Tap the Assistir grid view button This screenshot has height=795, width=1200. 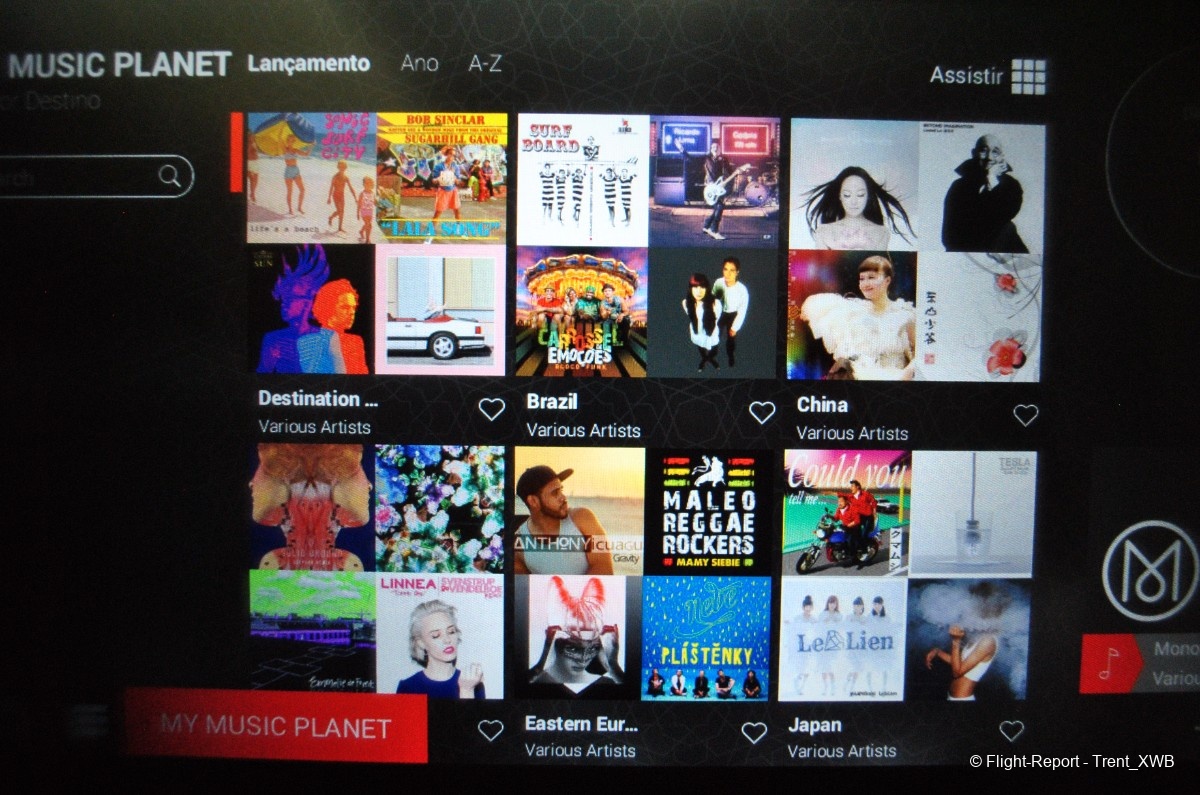pos(1027,76)
